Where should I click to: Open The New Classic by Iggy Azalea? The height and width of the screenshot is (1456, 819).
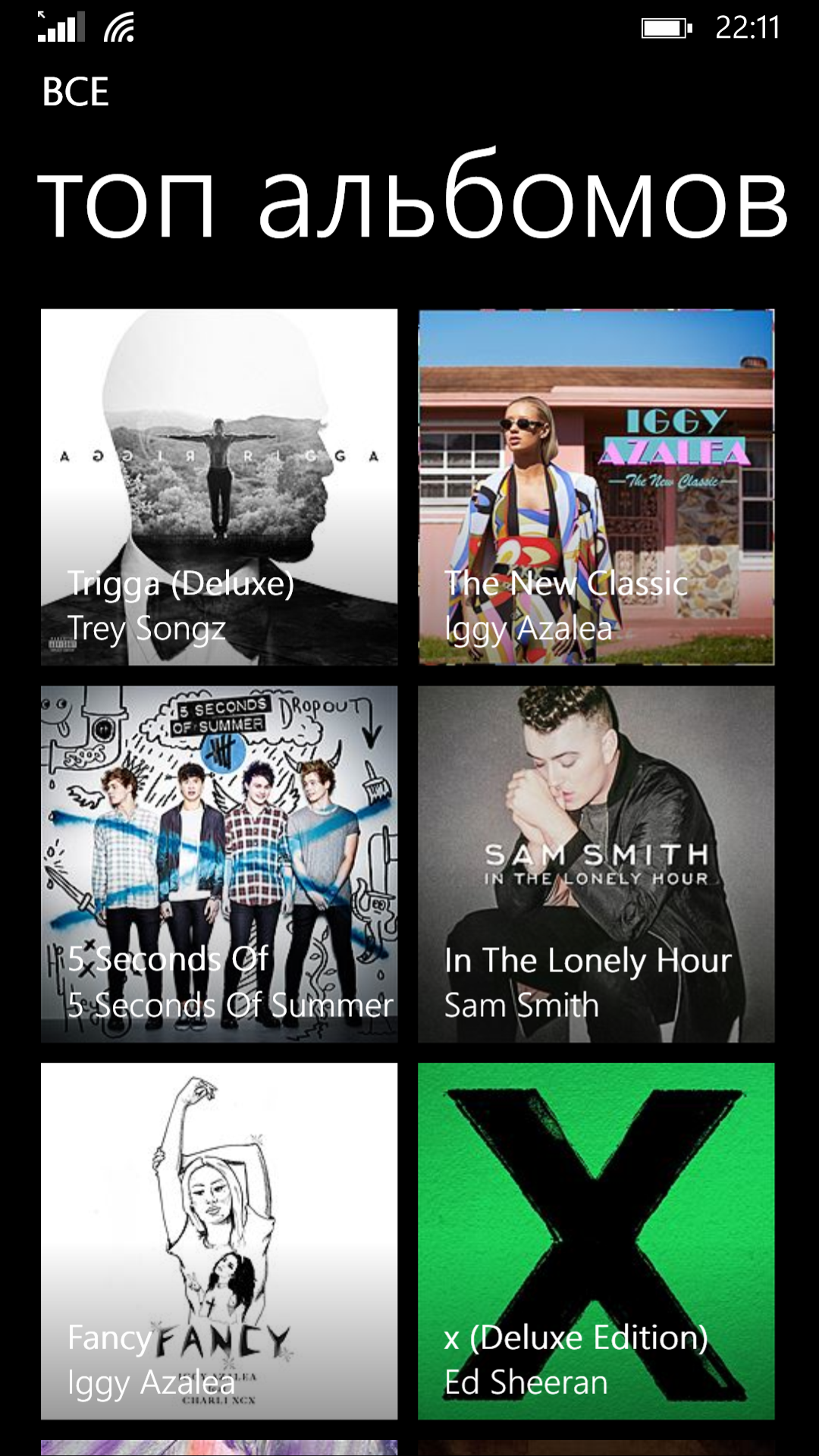pos(596,487)
